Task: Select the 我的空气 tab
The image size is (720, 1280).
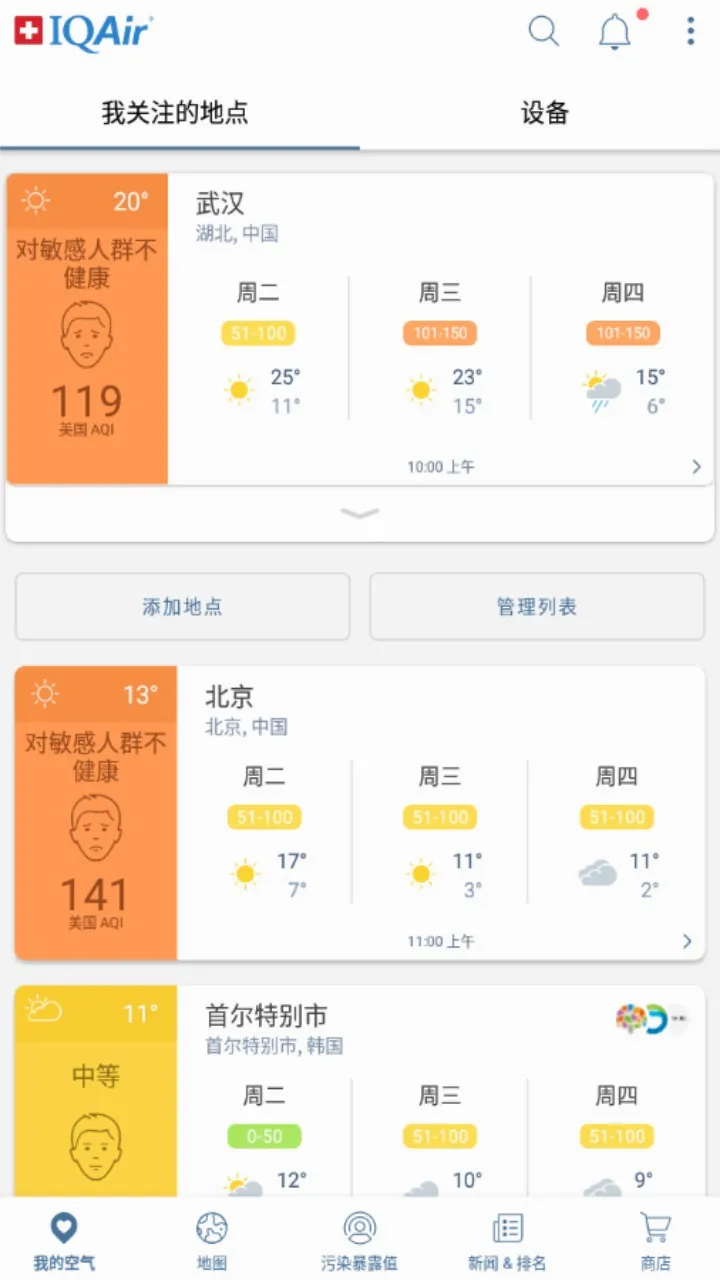Action: point(64,1240)
